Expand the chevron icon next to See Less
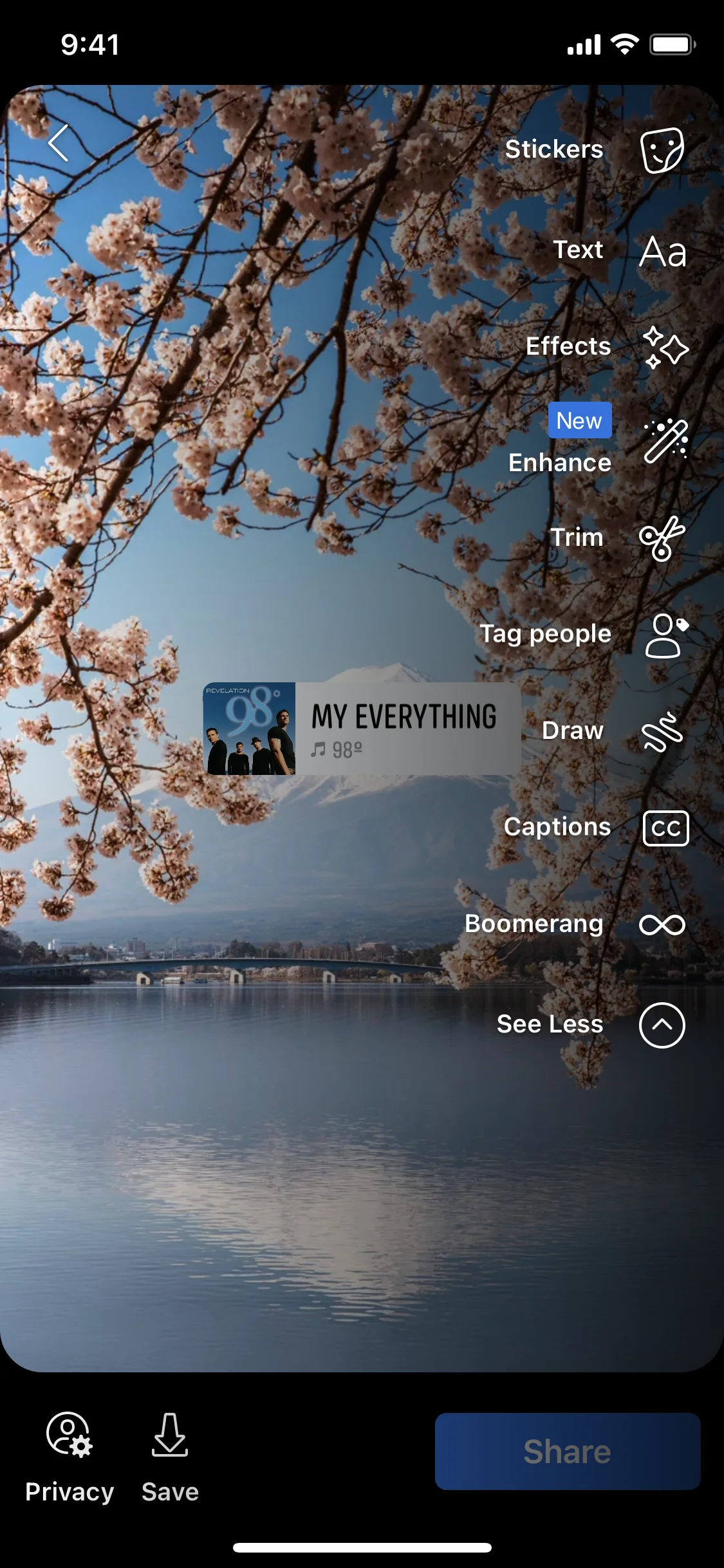The width and height of the screenshot is (724, 1568). [662, 1025]
